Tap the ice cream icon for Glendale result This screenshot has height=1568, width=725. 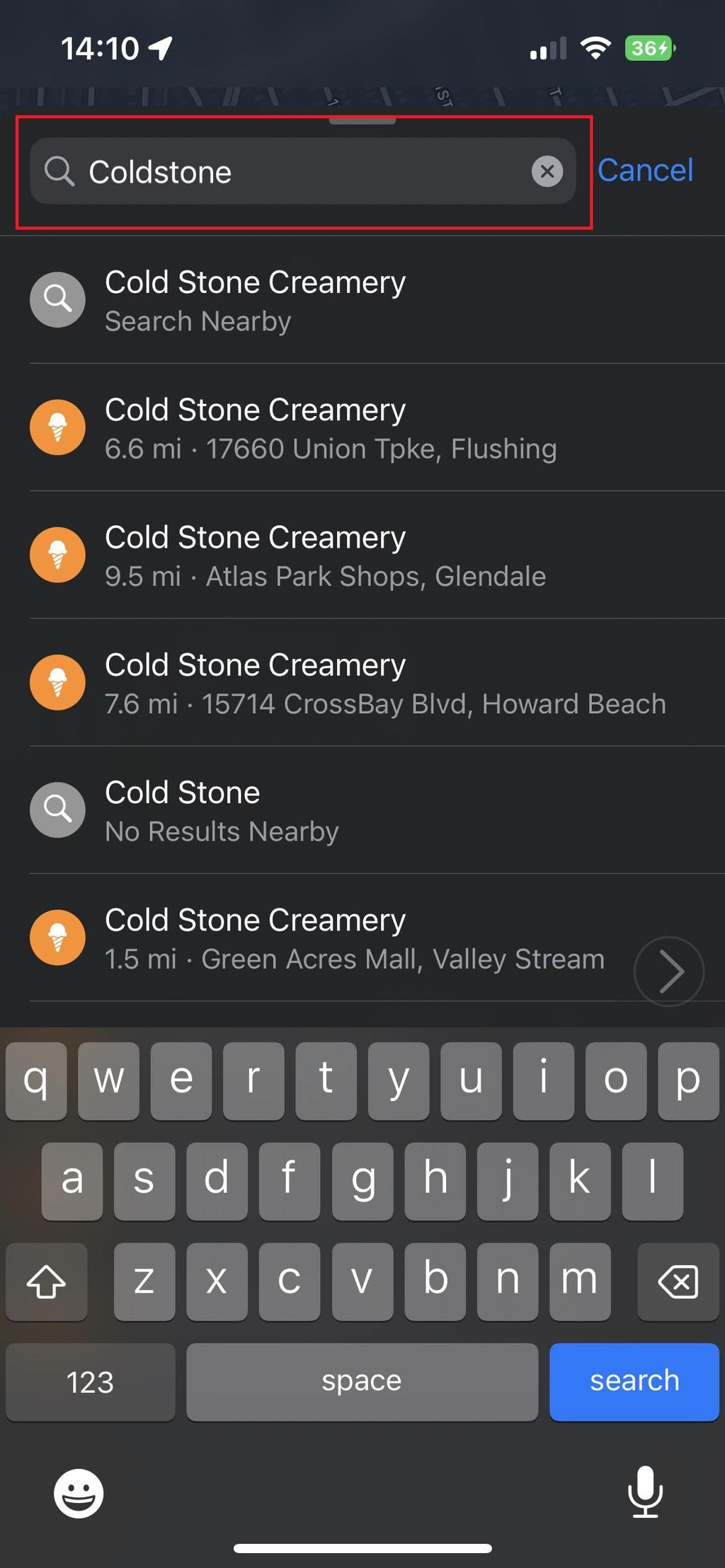[57, 555]
